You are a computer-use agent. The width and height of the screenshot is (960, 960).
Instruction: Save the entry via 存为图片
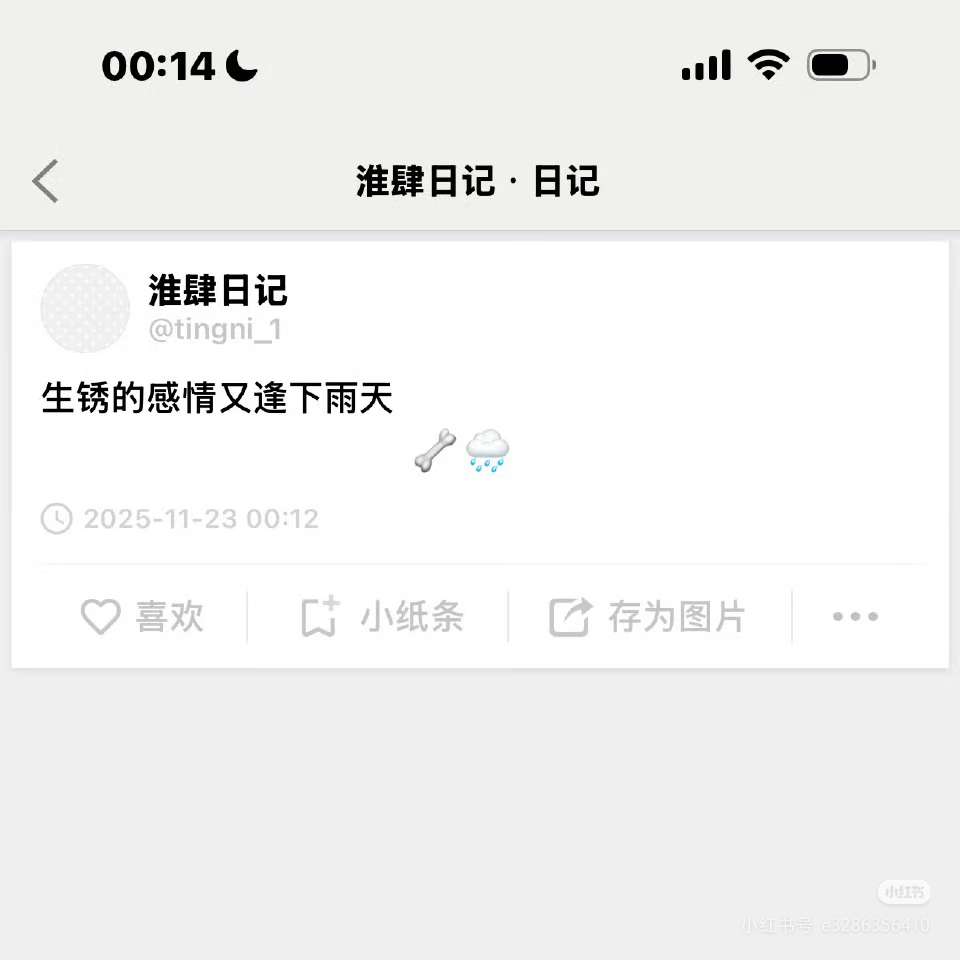click(x=647, y=617)
